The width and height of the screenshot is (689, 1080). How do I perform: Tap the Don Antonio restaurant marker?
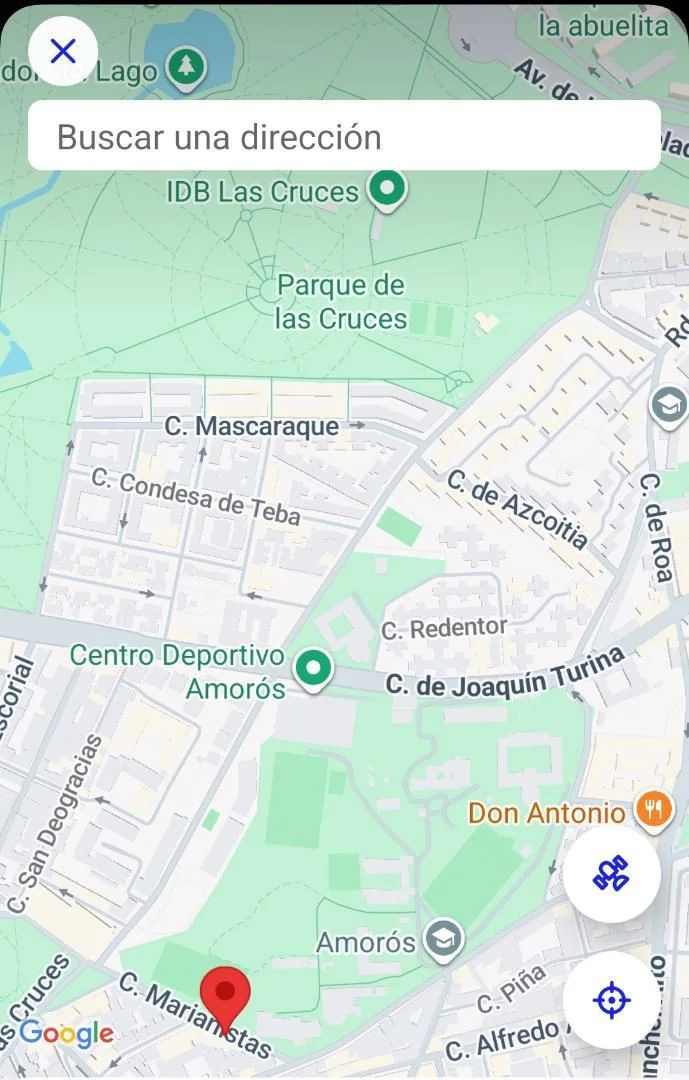(x=653, y=809)
